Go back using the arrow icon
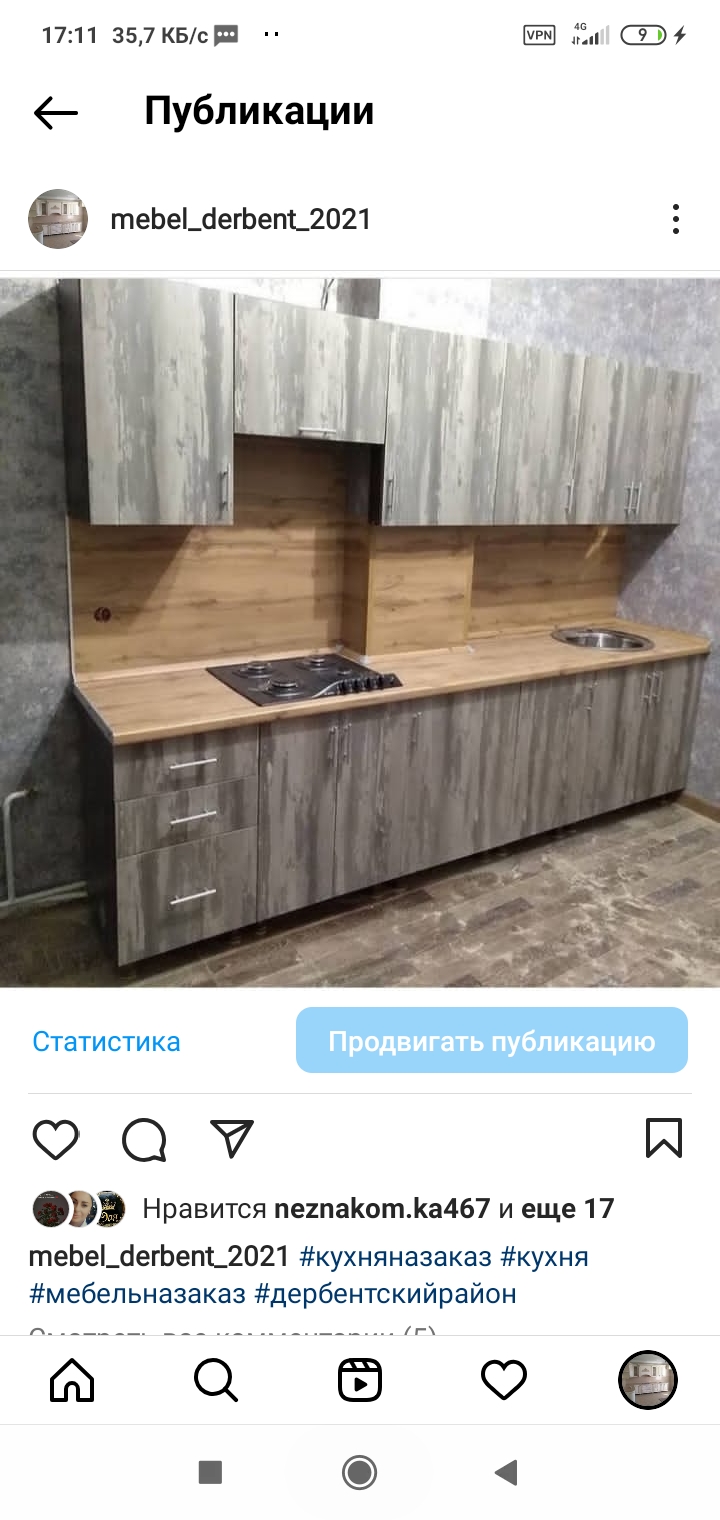 (55, 112)
